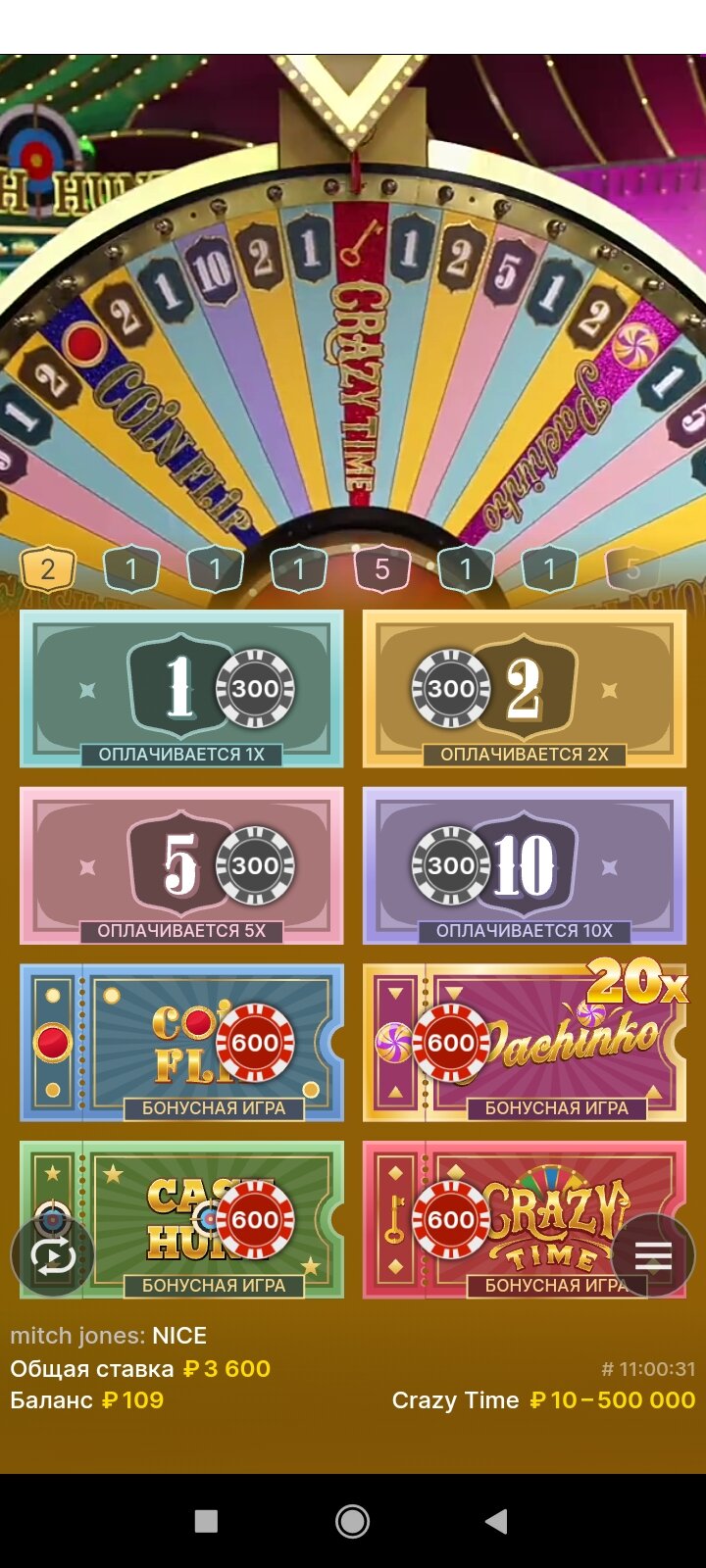Tap the repeat bet icon
The height and width of the screenshot is (1568, 706).
53,1255
